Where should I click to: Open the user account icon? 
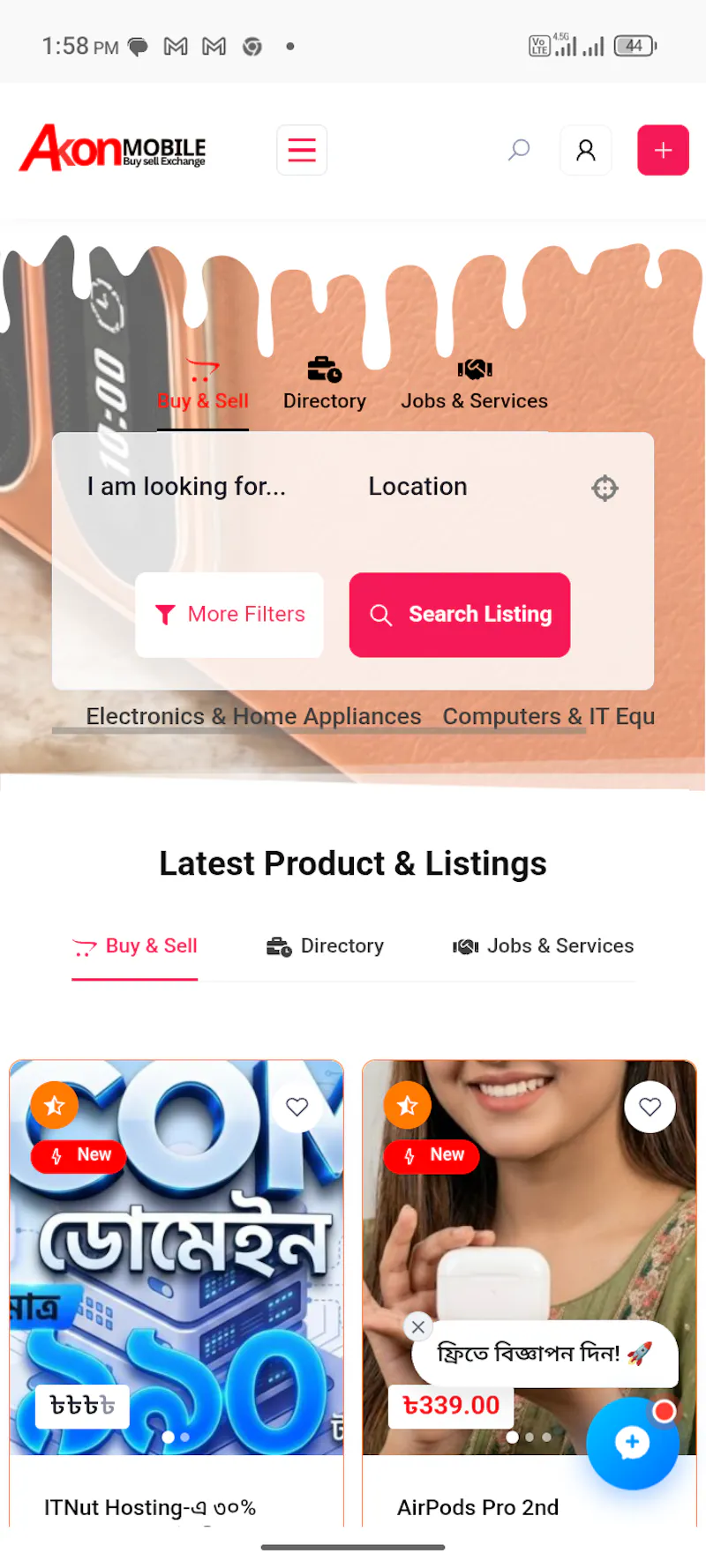586,150
